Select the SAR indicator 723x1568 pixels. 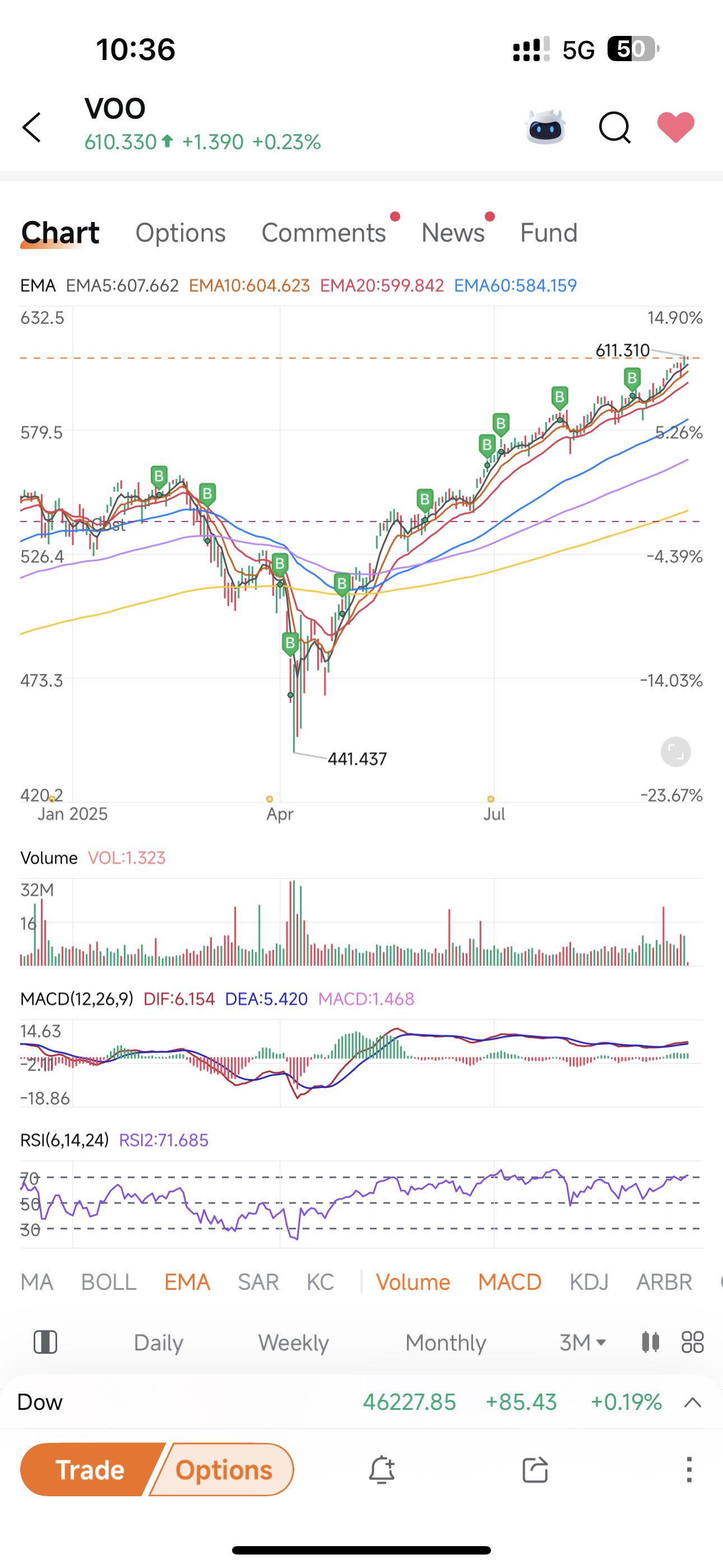click(x=258, y=1282)
